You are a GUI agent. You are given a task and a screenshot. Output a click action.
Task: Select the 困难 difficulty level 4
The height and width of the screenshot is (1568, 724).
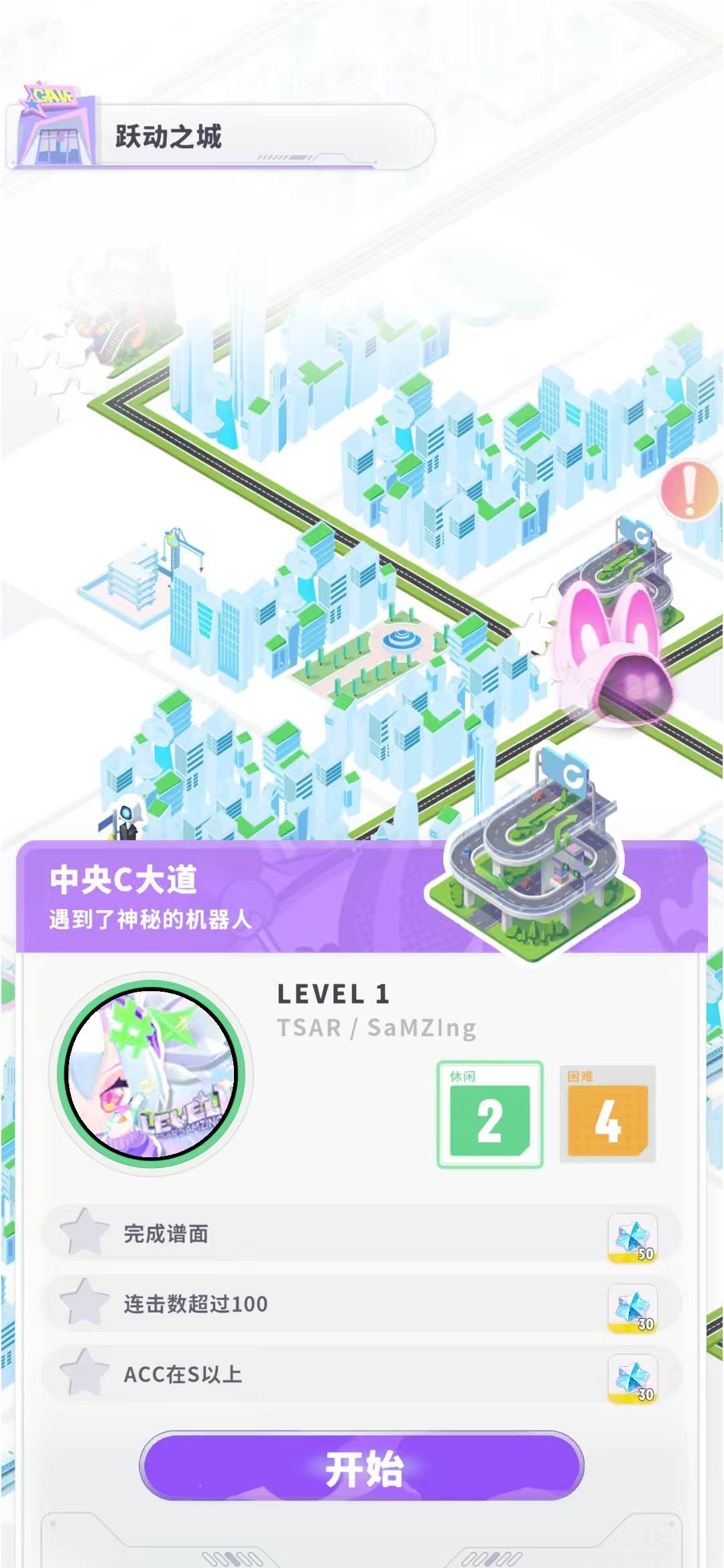tap(607, 1114)
